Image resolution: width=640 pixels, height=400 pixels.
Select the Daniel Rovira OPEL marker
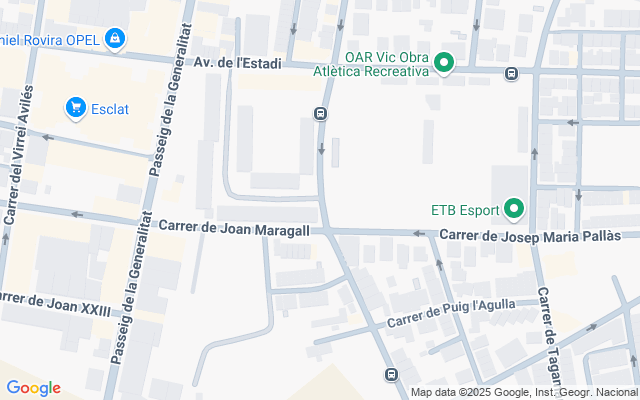[x=115, y=40]
